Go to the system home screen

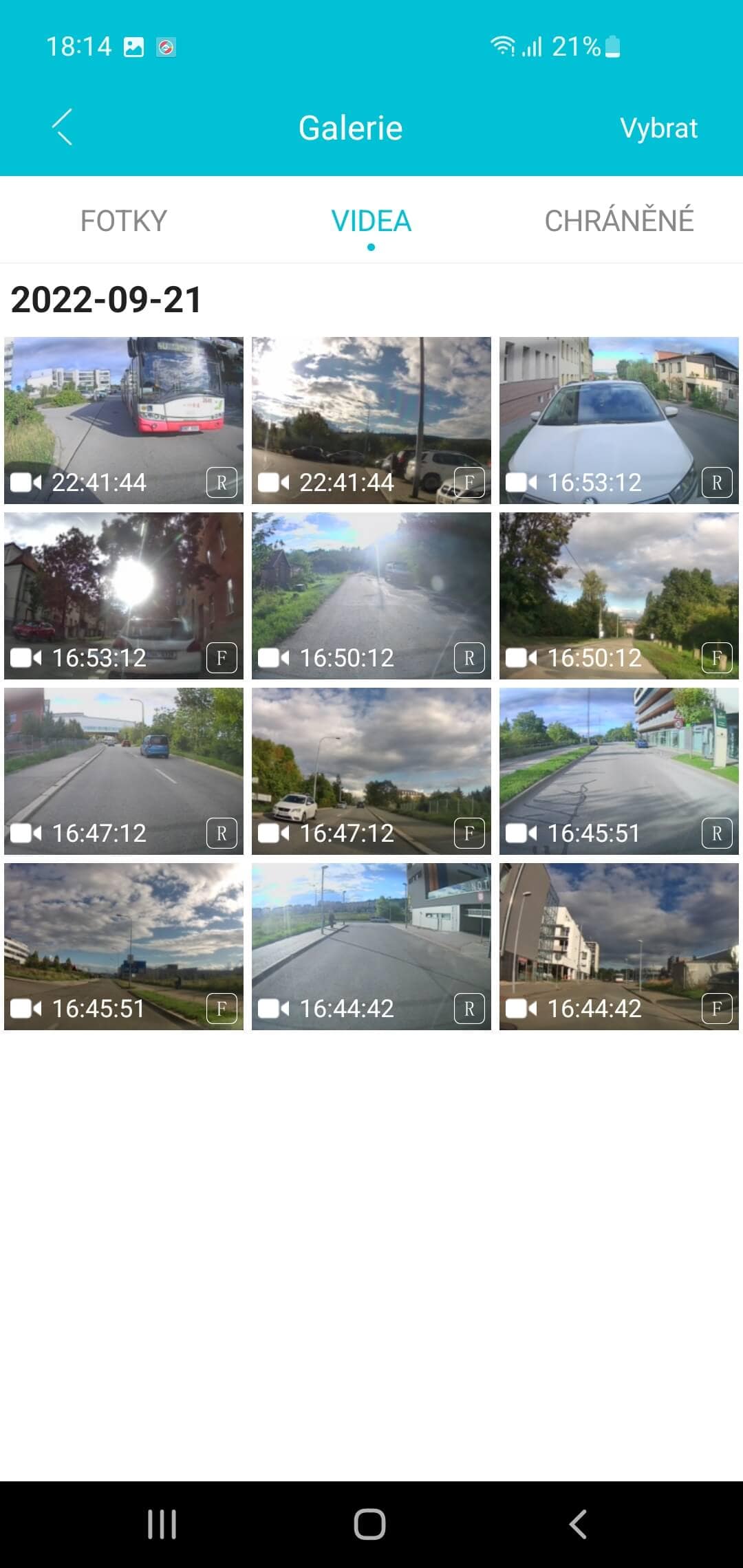point(370,1524)
